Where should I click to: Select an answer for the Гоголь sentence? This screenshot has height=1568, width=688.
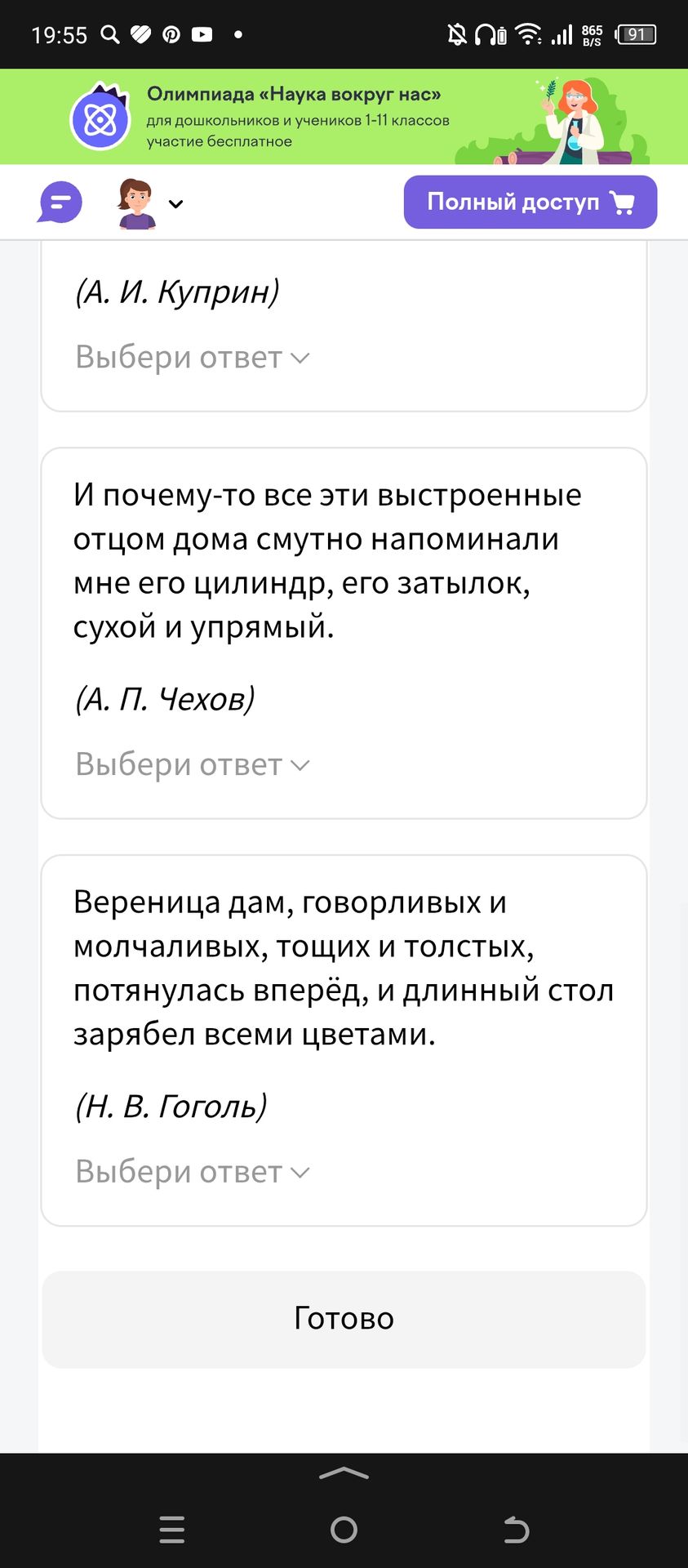tap(193, 1173)
